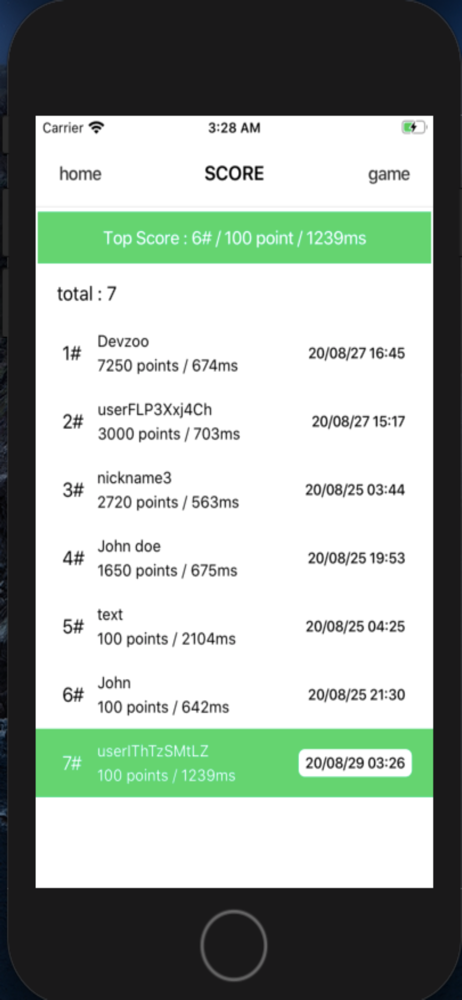Tap the highlighted userIThTzSMtLZ row
Screen dimensions: 462x1000
click(x=234, y=763)
